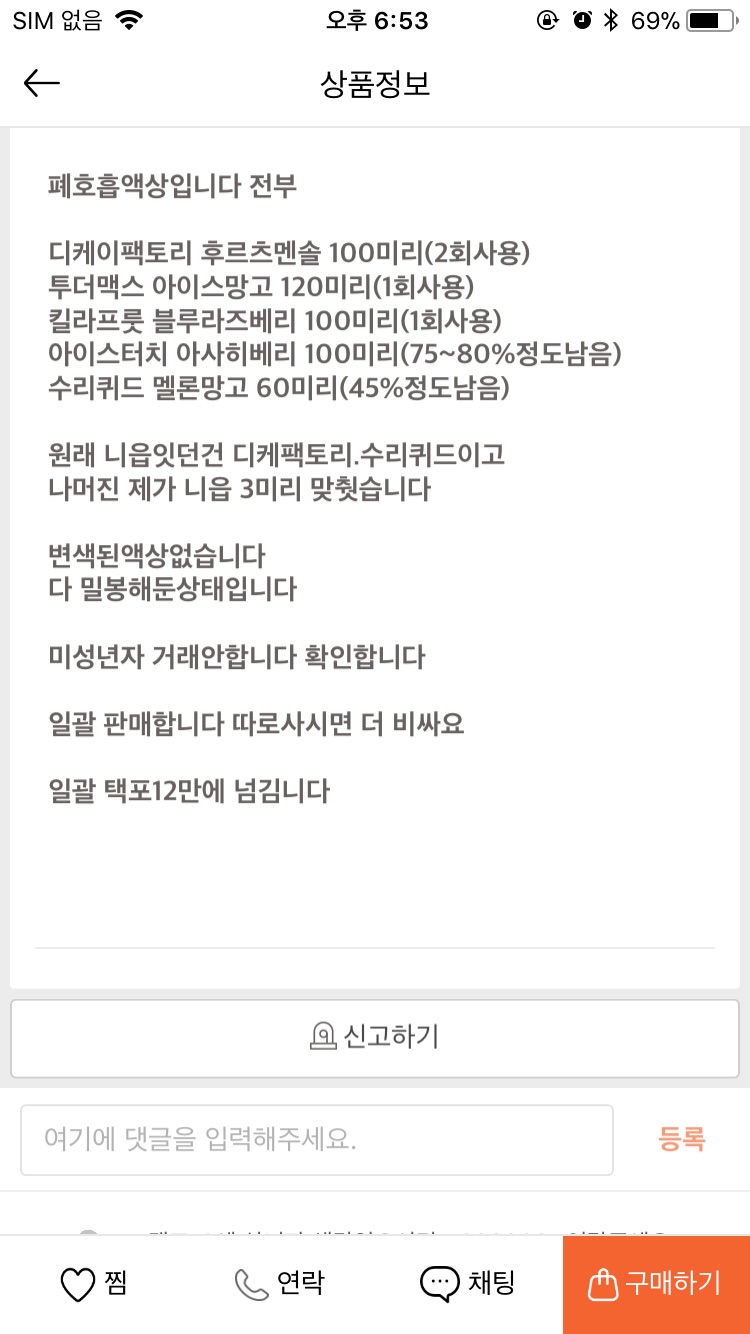Submit the comment with 등록
This screenshot has height=1334, width=750.
click(x=682, y=1139)
